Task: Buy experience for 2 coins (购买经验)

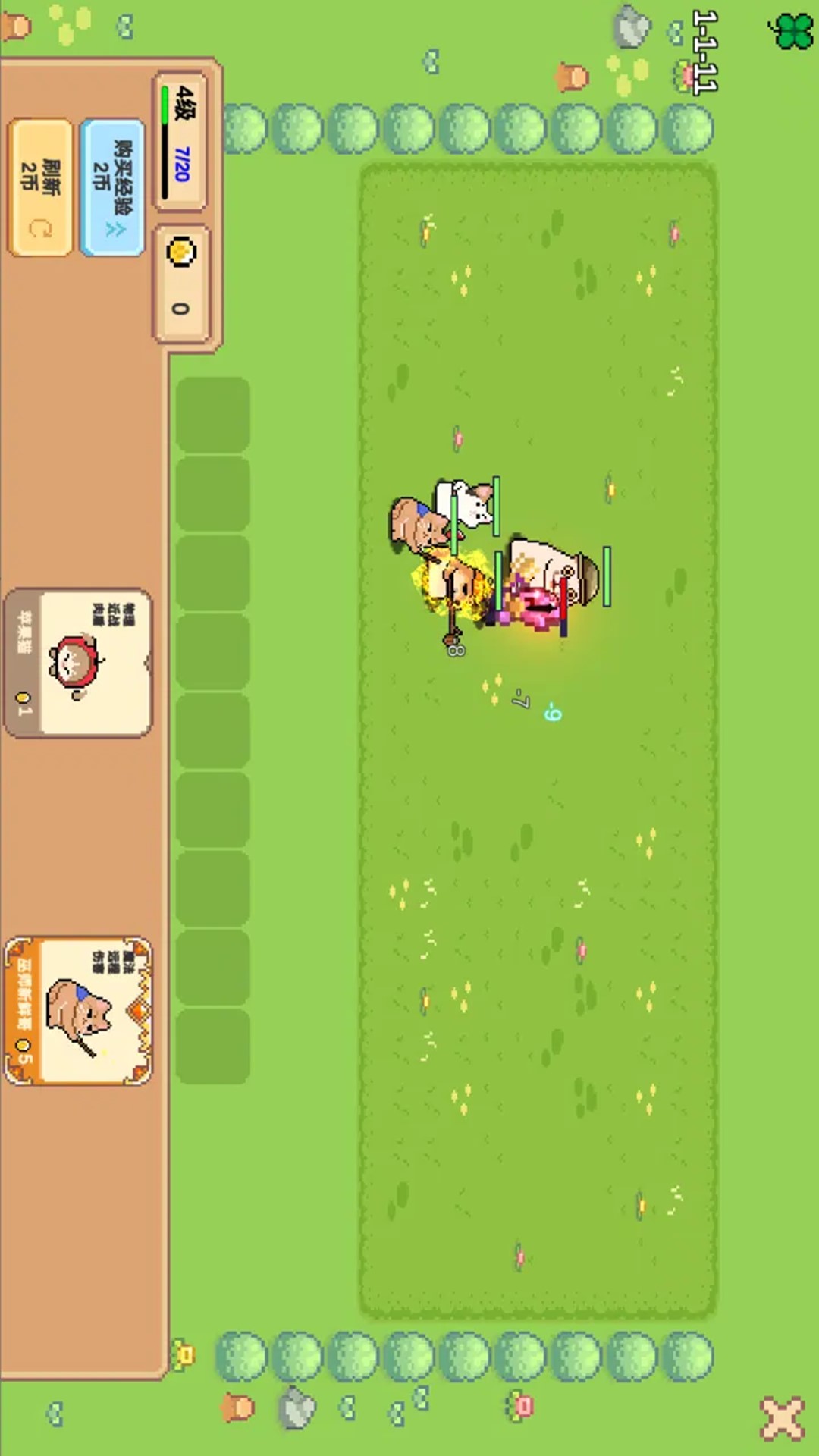Action: pyautogui.click(x=112, y=187)
